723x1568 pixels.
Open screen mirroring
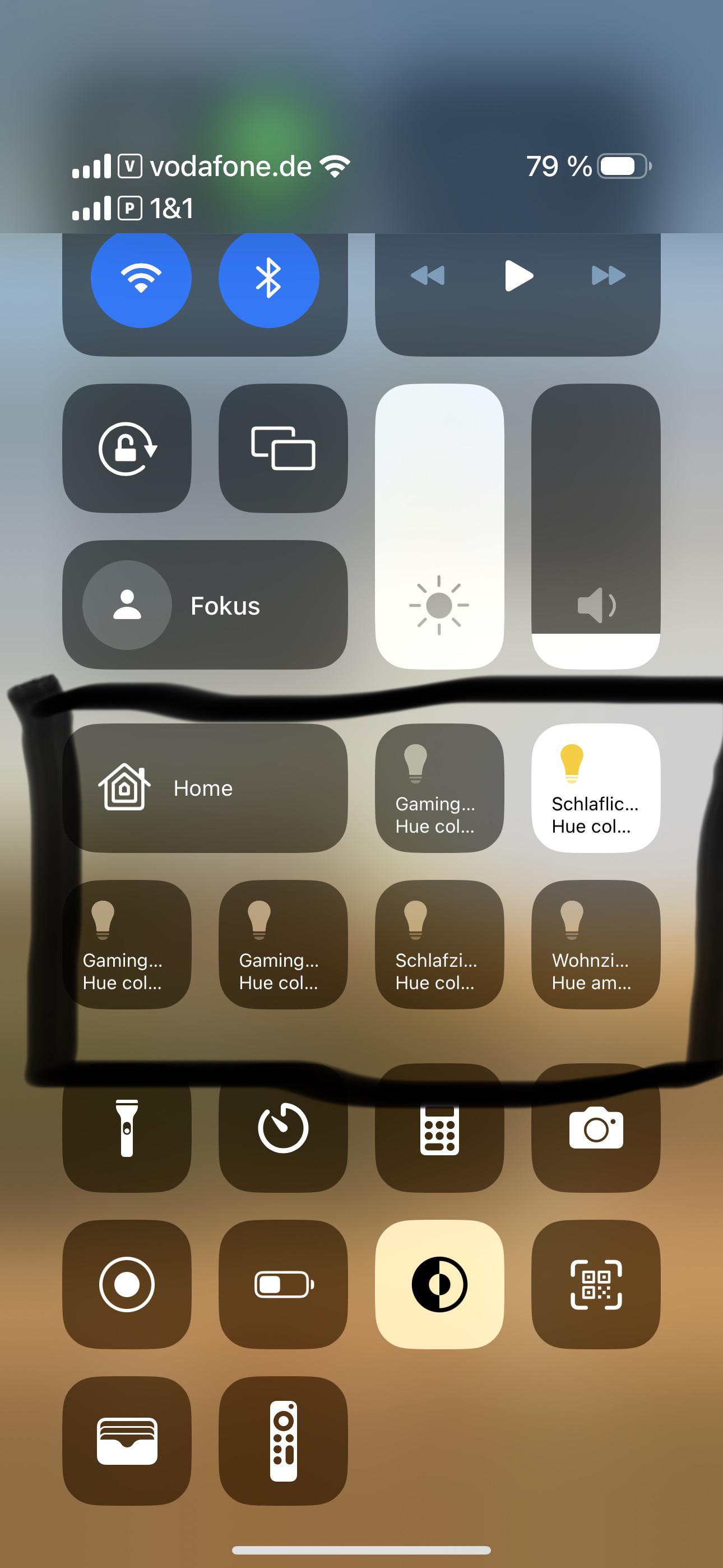(x=283, y=448)
